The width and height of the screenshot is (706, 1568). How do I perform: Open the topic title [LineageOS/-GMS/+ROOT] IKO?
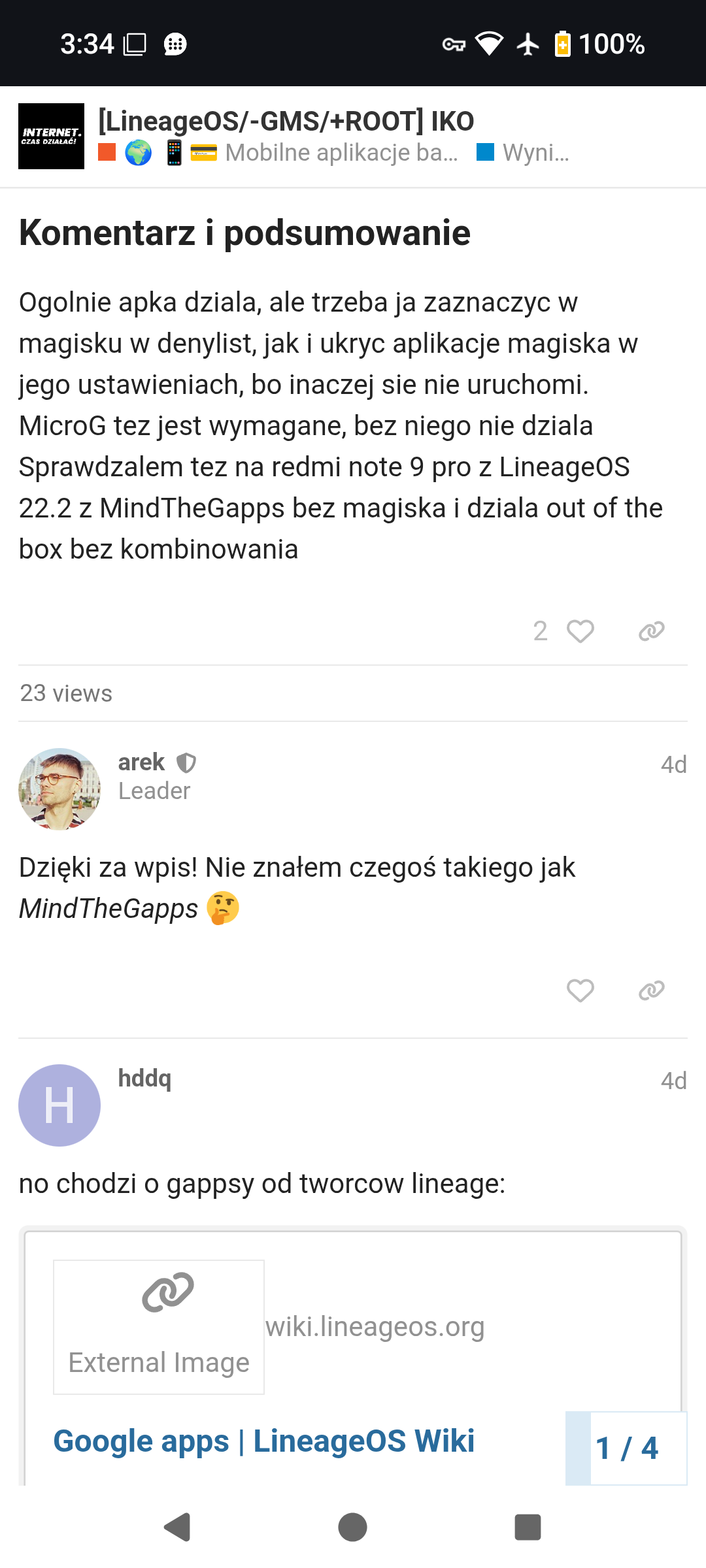[x=286, y=122]
